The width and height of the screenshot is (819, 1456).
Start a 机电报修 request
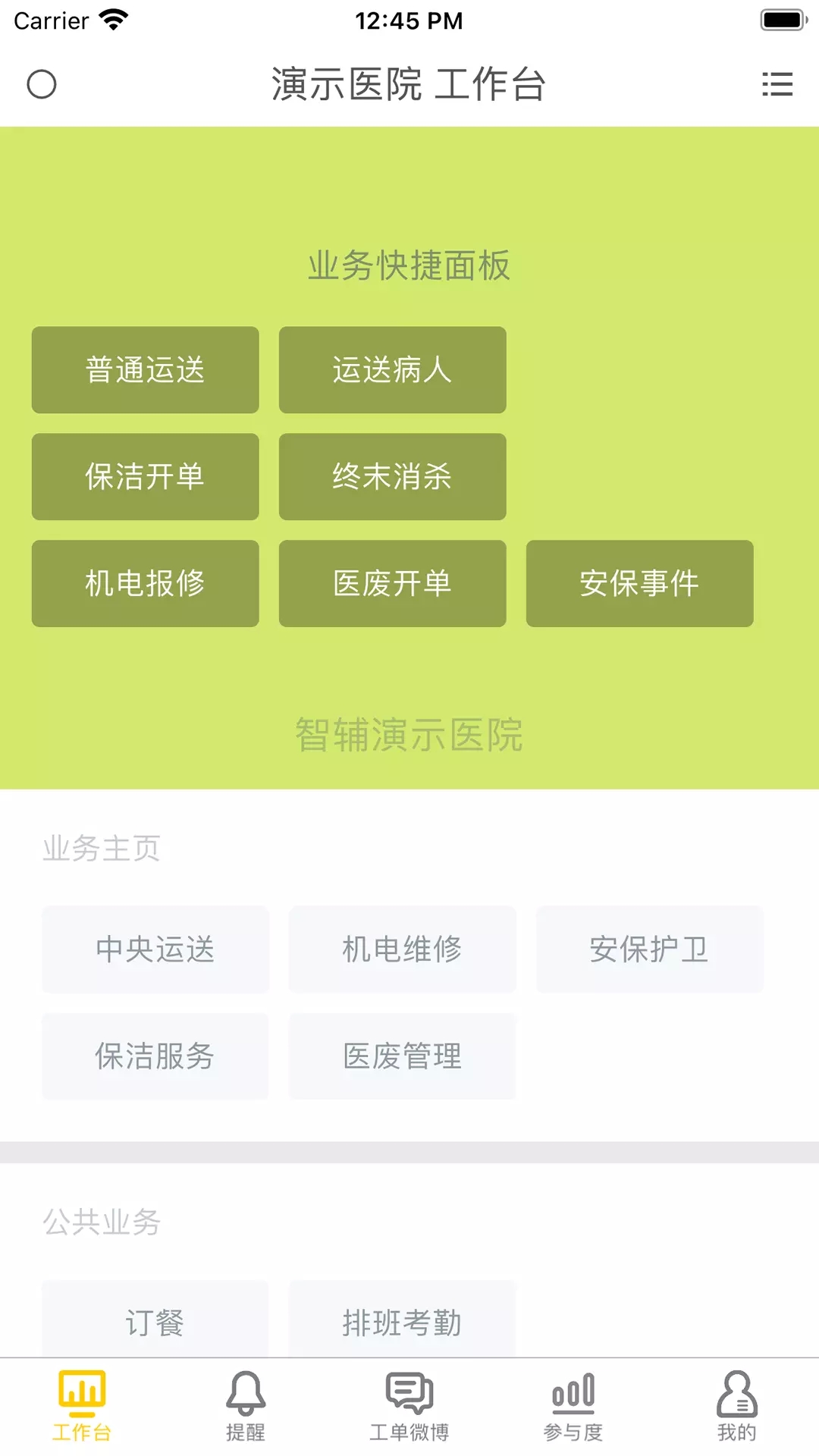tap(145, 583)
